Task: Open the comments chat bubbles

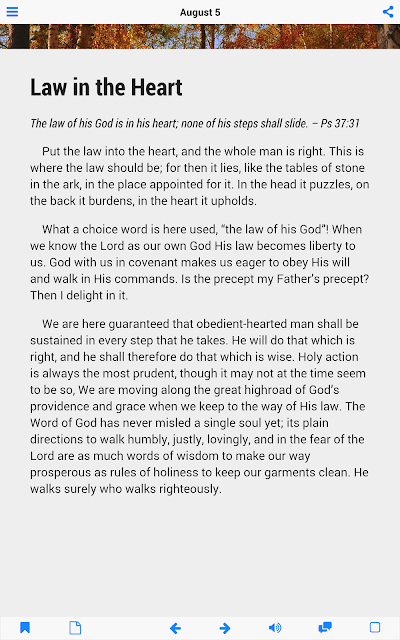Action: 325,627
